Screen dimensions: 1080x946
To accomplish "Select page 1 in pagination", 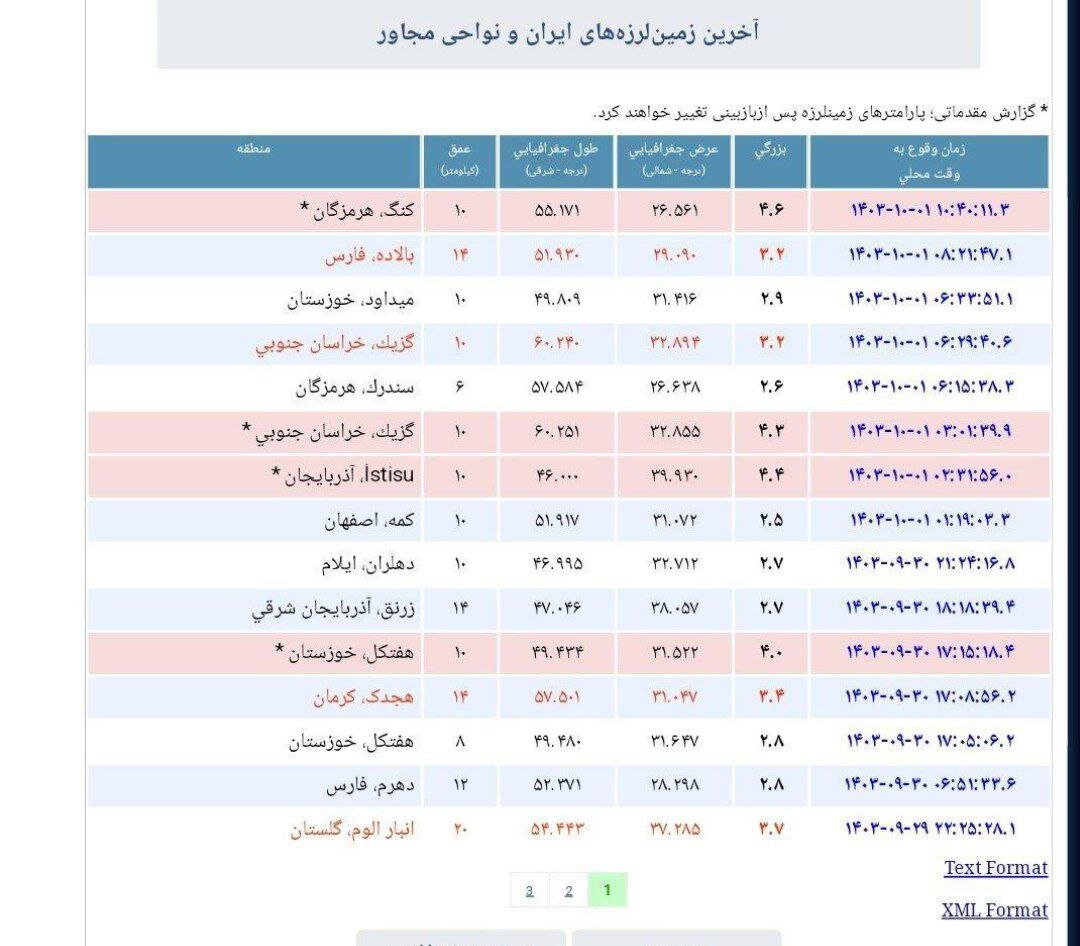I will click(607, 890).
